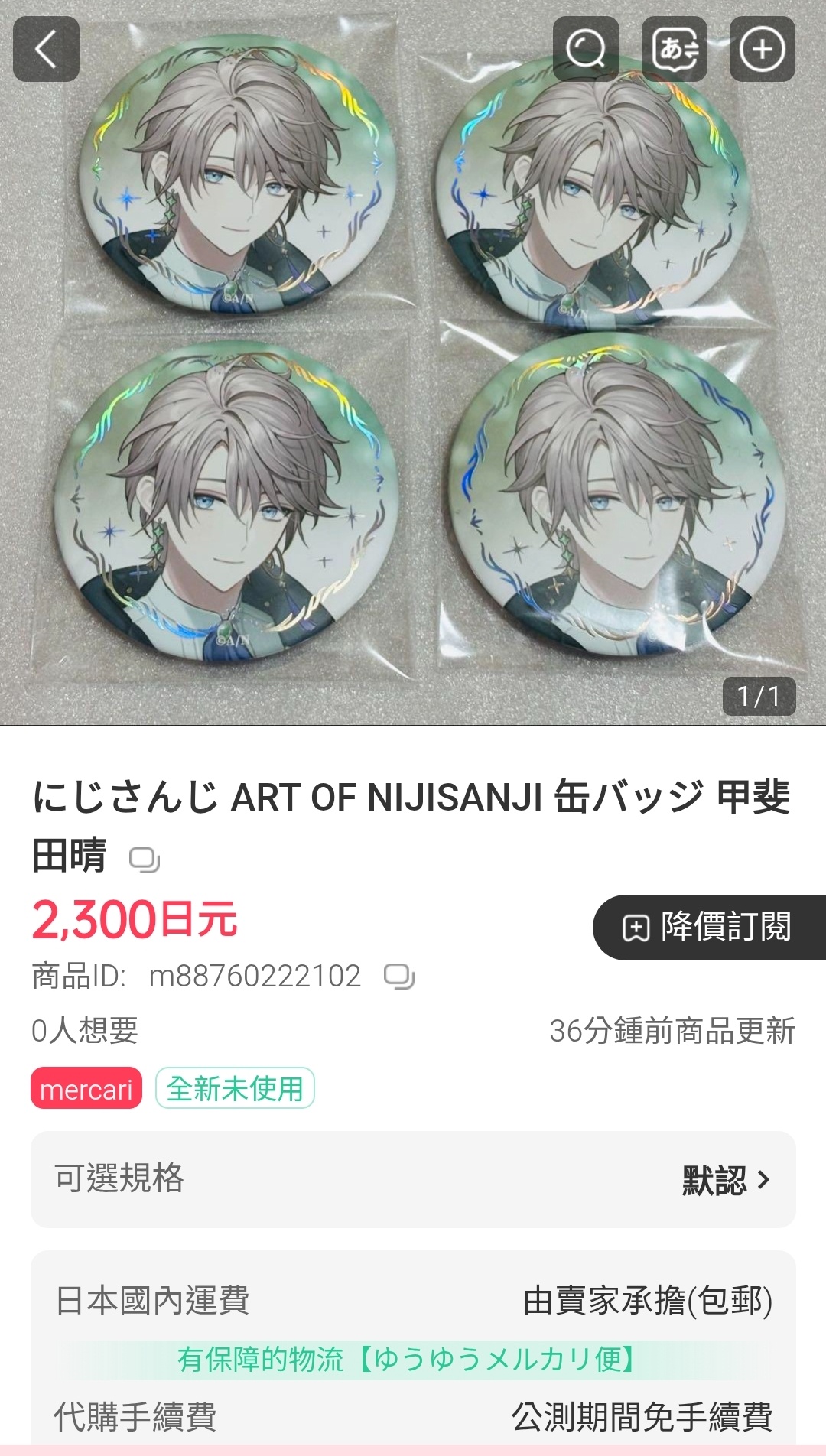Open the 可選規格 options row

click(413, 1179)
